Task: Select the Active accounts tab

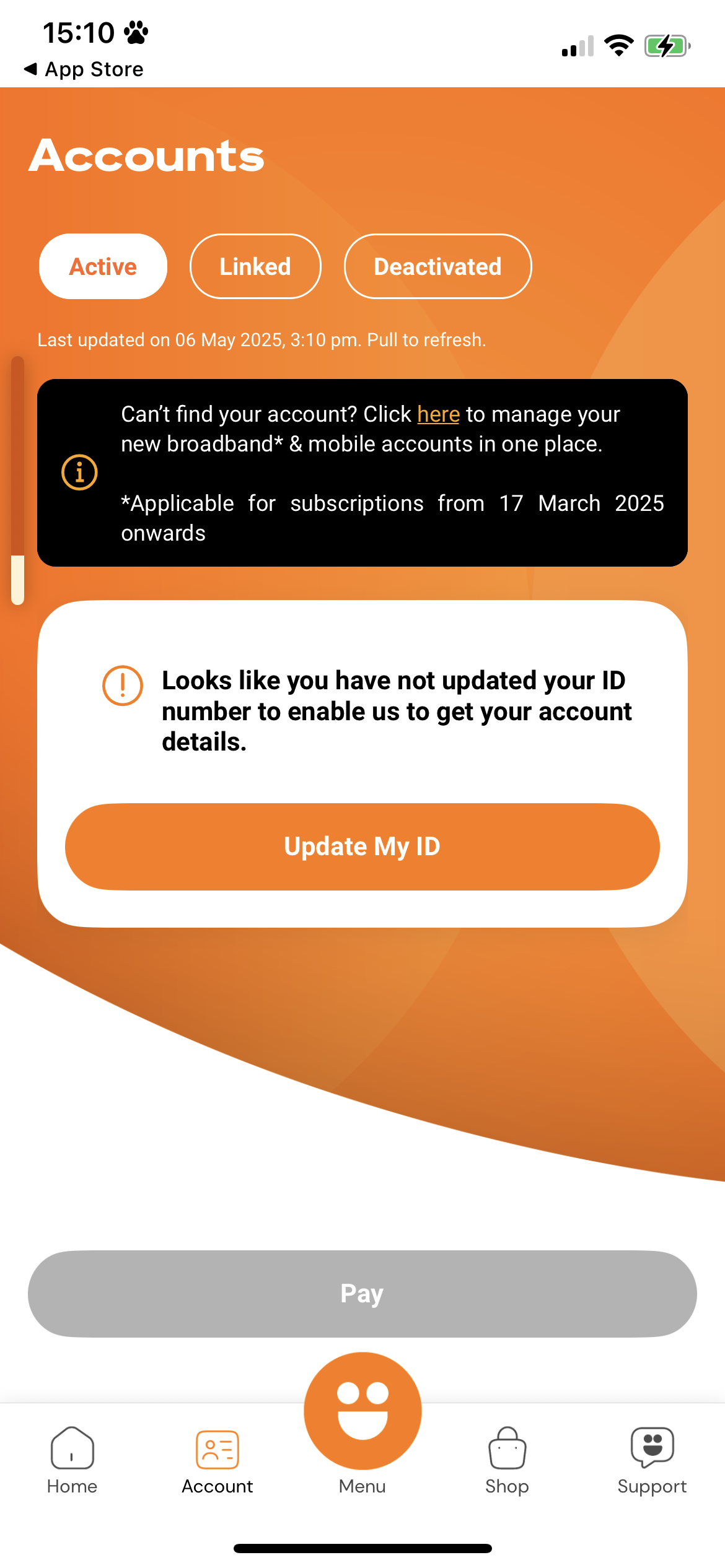Action: tap(103, 266)
